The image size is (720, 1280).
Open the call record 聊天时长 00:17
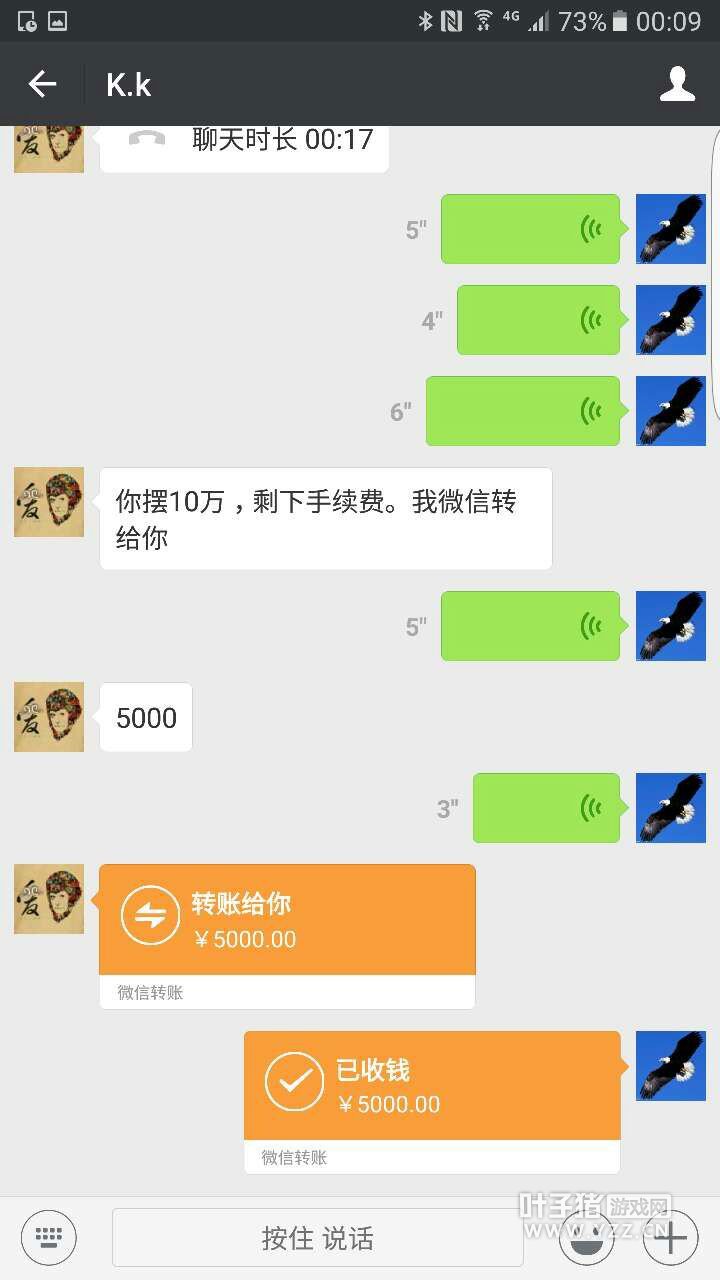click(x=244, y=141)
